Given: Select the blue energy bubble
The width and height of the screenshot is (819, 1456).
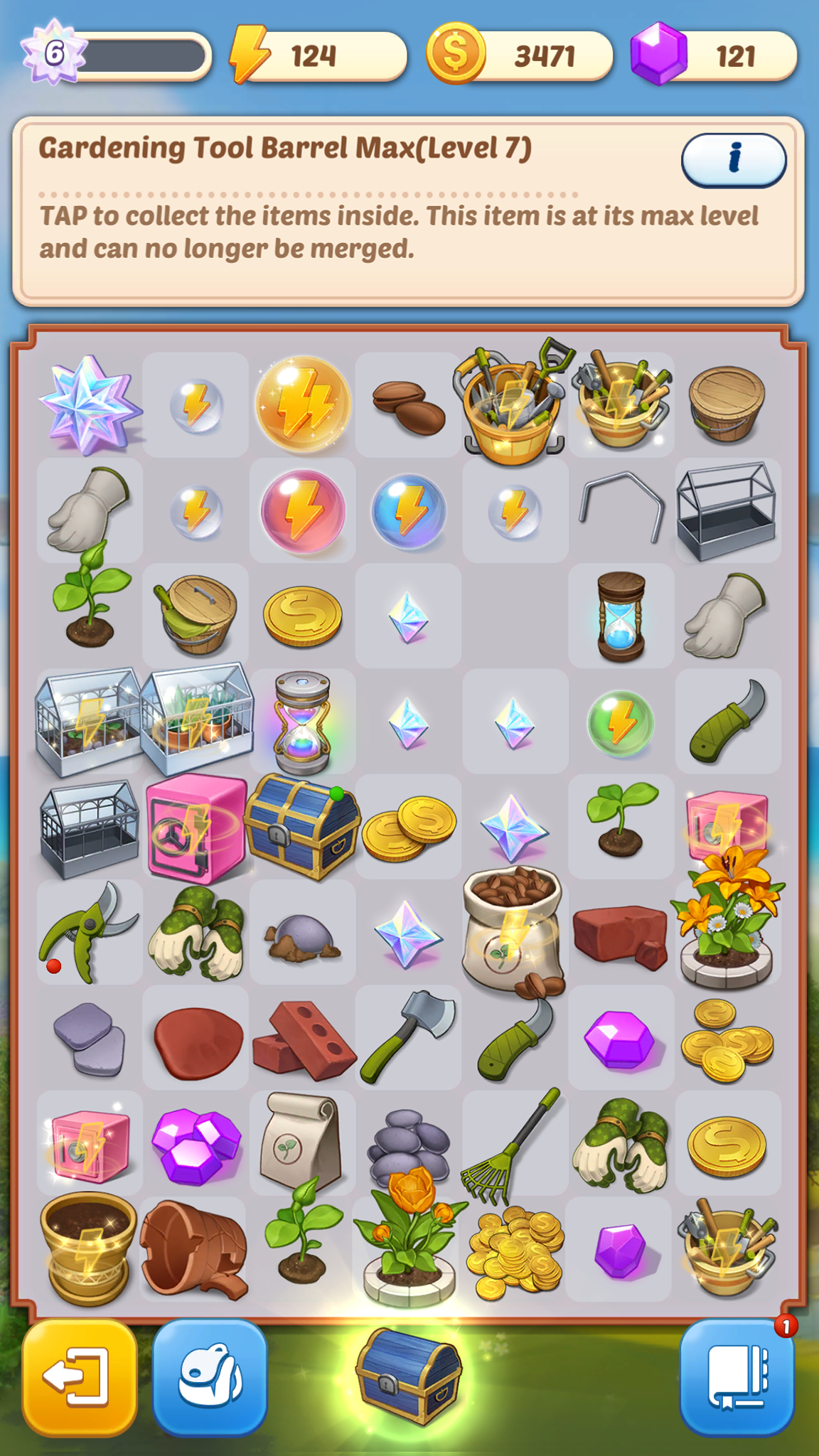Looking at the screenshot, I should point(409,511).
